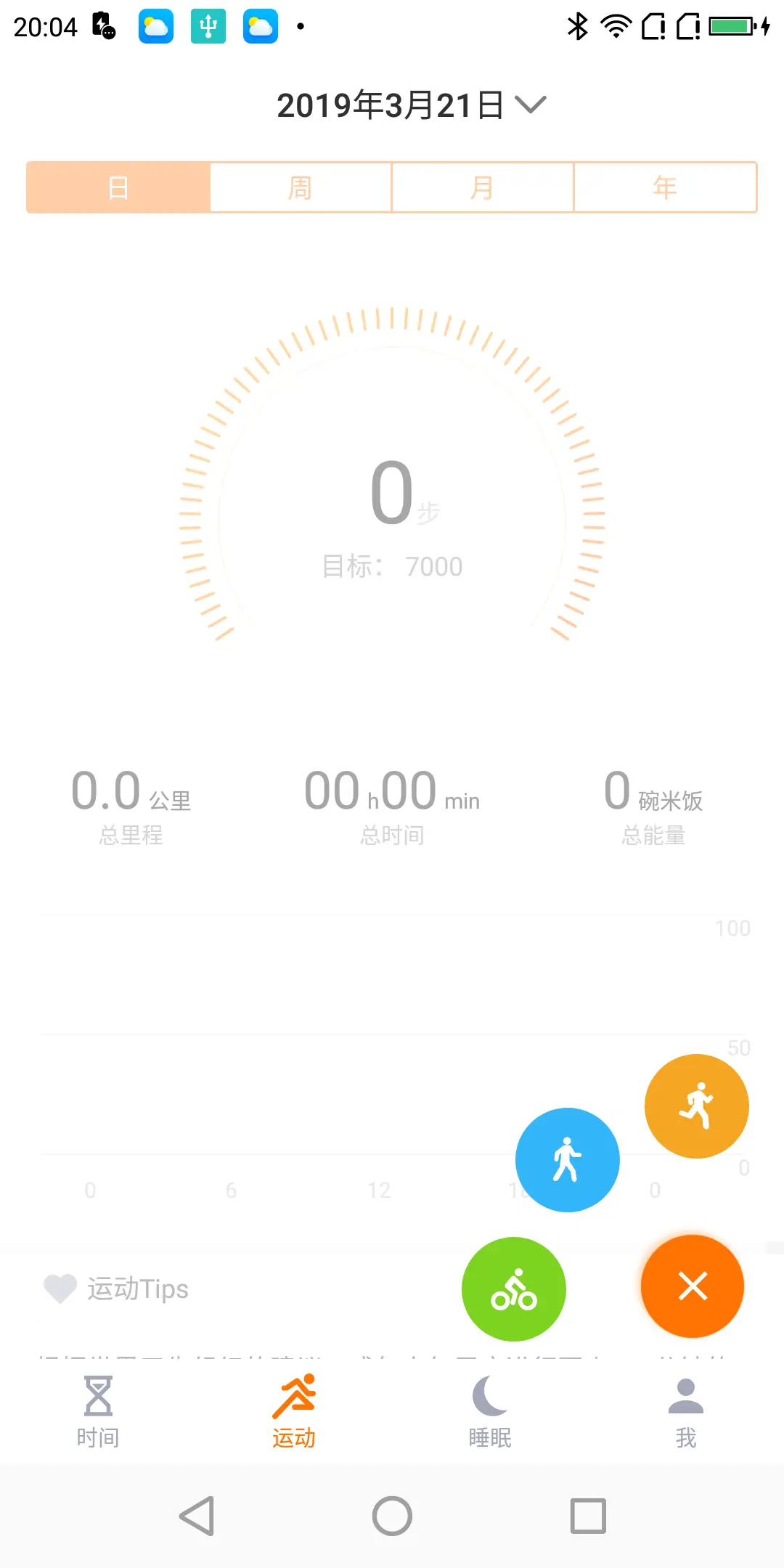Image resolution: width=784 pixels, height=1568 pixels.
Task: Select the 运动 tab
Action: [294, 1412]
